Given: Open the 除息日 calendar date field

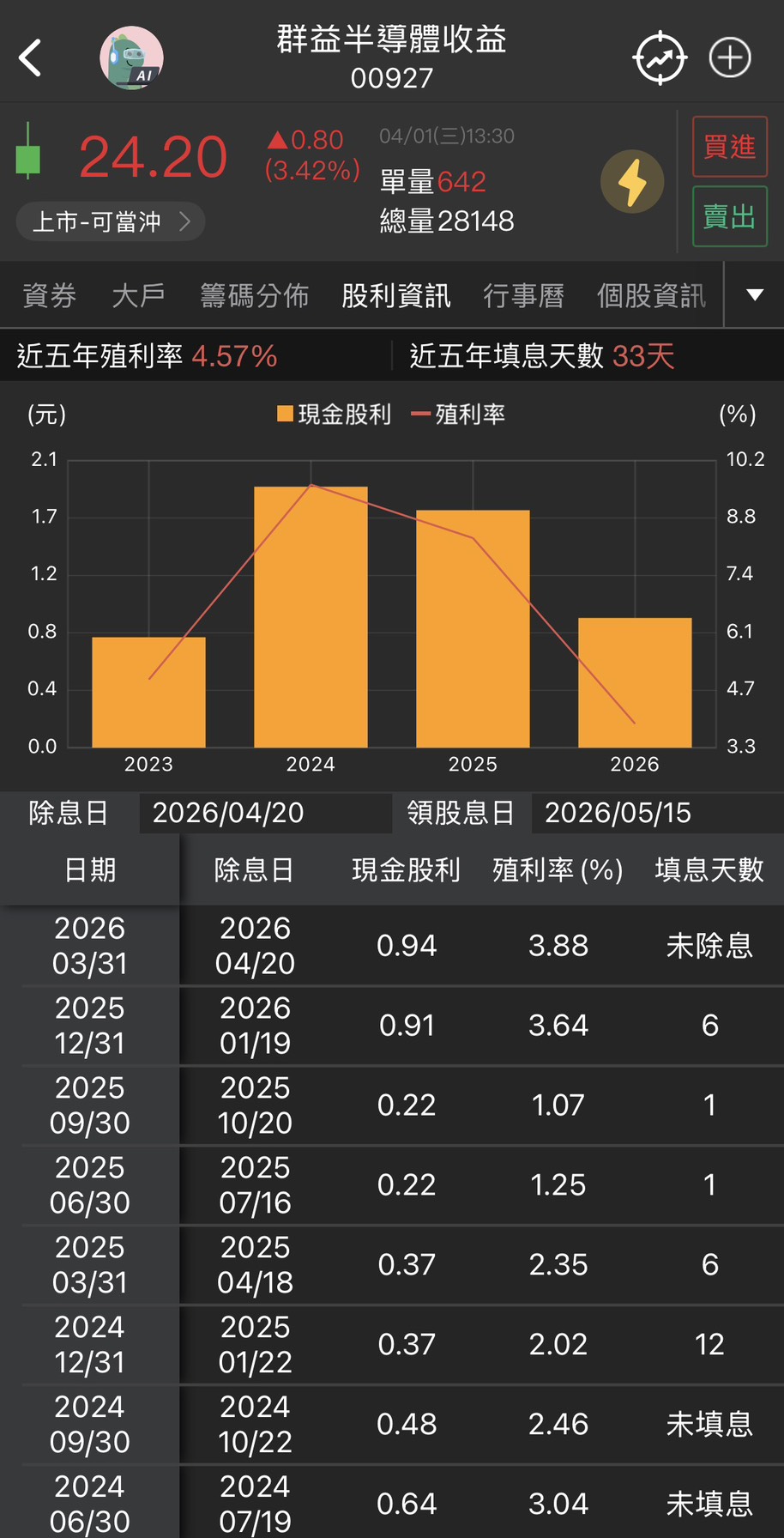Looking at the screenshot, I should pos(266,812).
